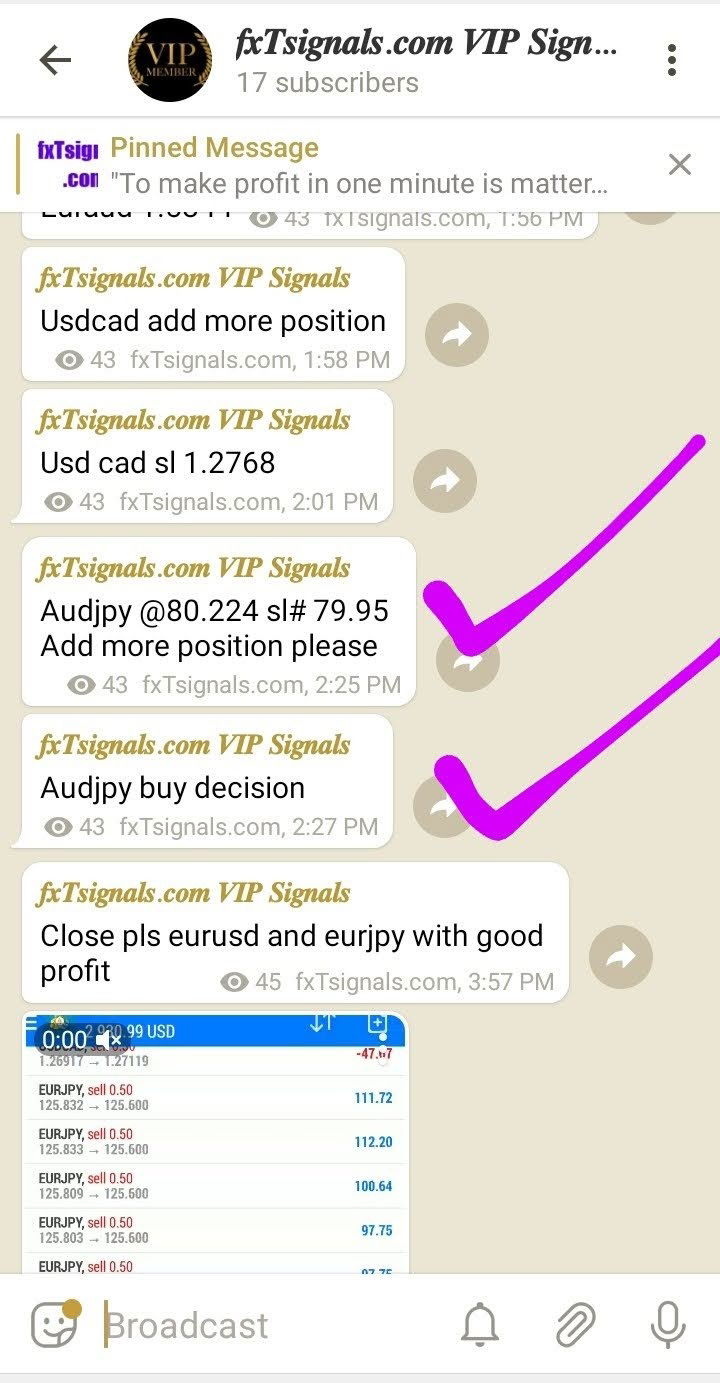Attach a file with the paperclip
This screenshot has width=720, height=1383.
(x=575, y=1326)
